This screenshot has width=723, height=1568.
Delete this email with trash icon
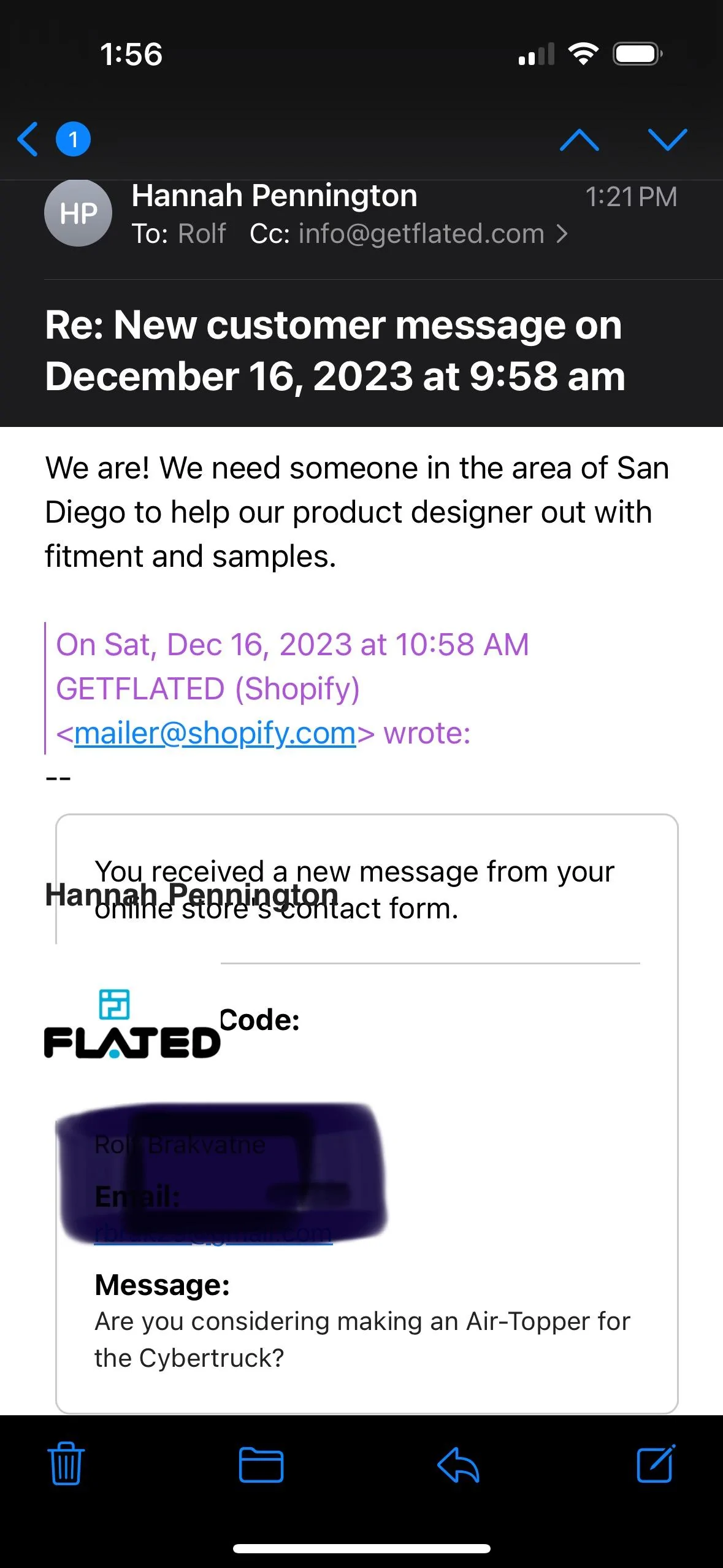click(x=66, y=1464)
